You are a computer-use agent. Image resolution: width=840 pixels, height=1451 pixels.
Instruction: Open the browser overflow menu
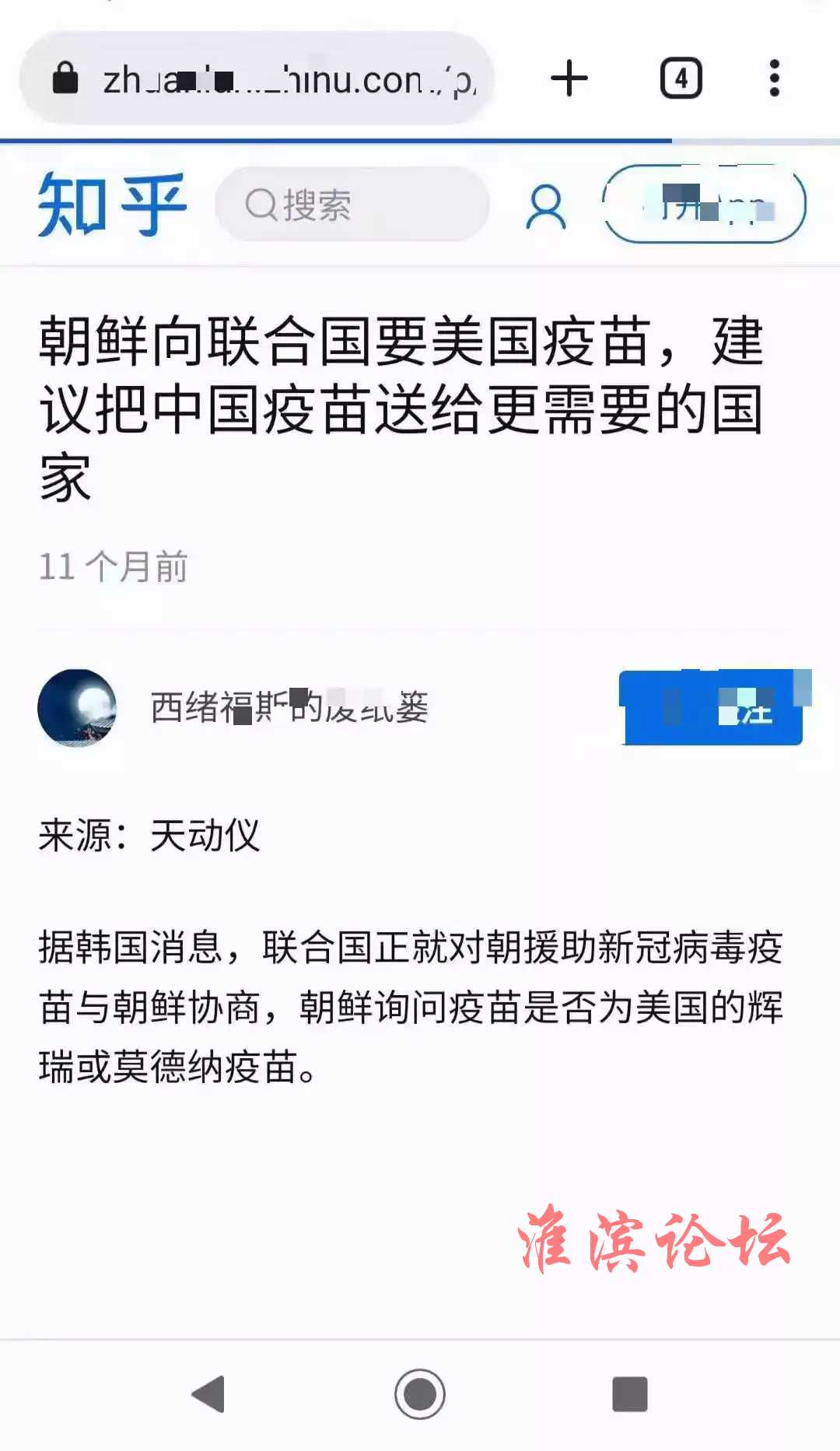click(774, 79)
